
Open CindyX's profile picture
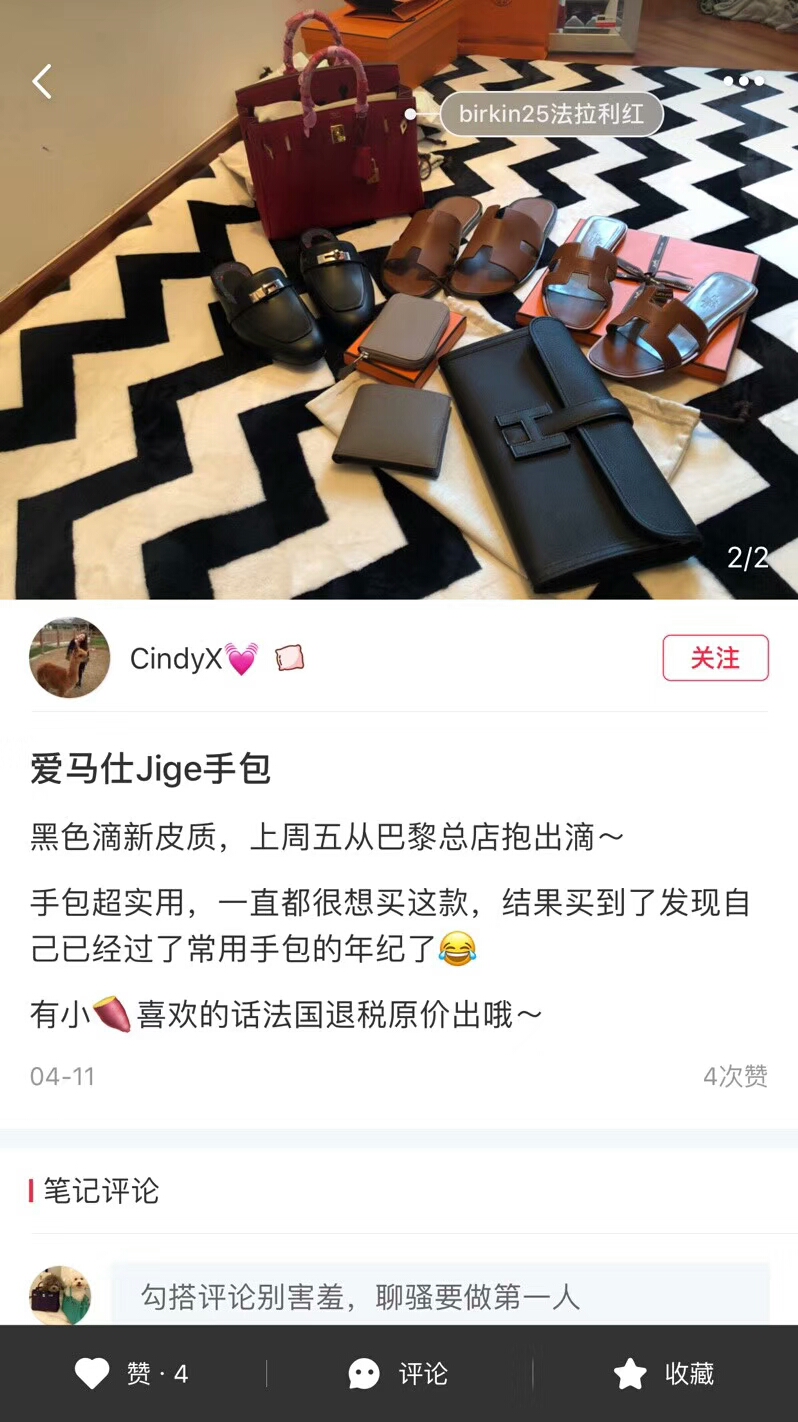click(x=69, y=657)
